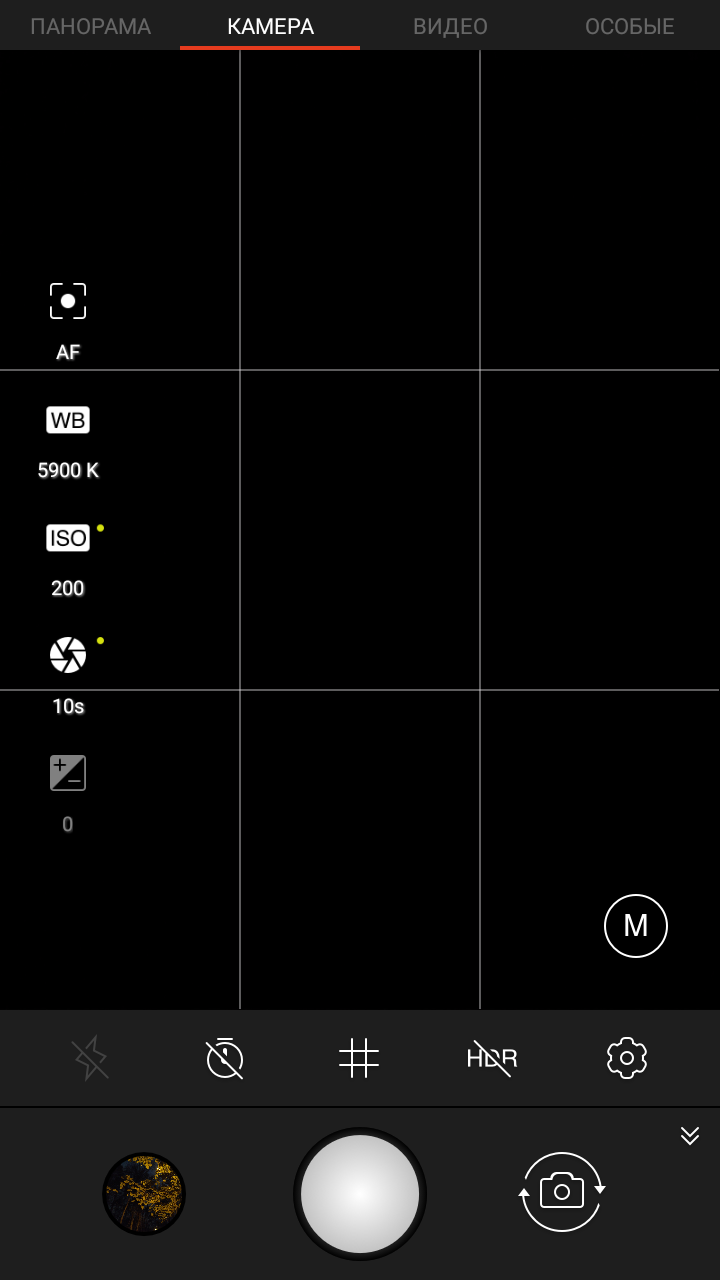Select the КАМЕРА tab
720x1280 pixels.
[x=270, y=26]
